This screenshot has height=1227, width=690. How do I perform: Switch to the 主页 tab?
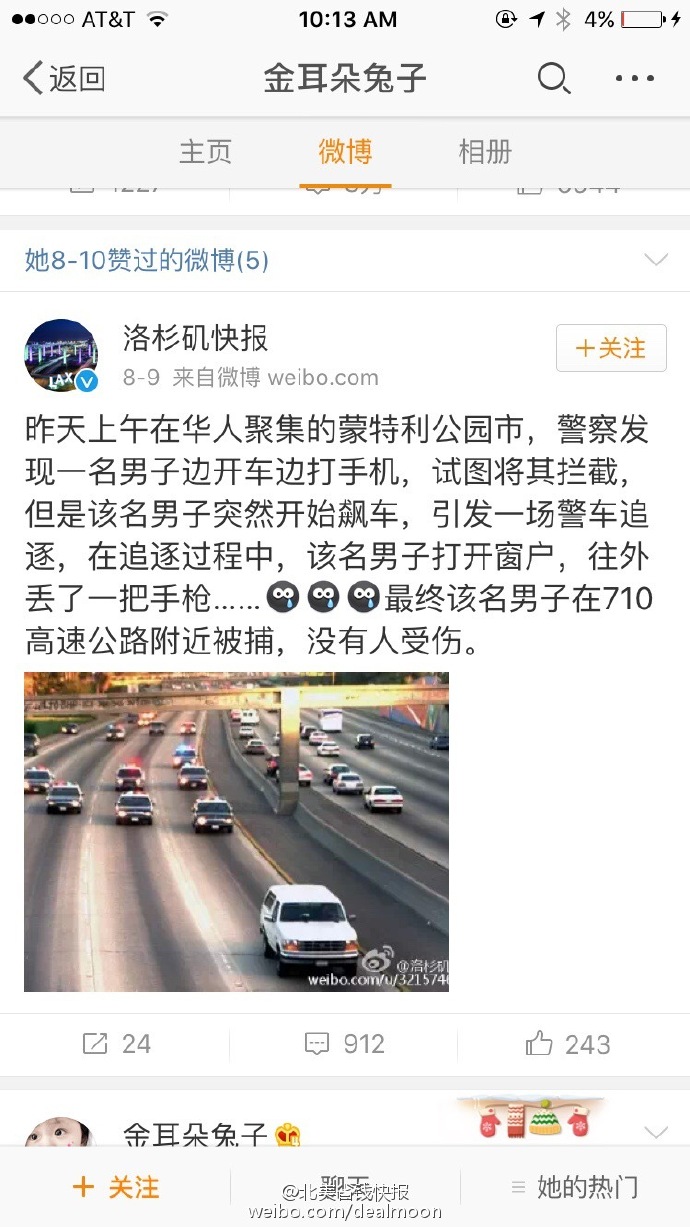(206, 151)
